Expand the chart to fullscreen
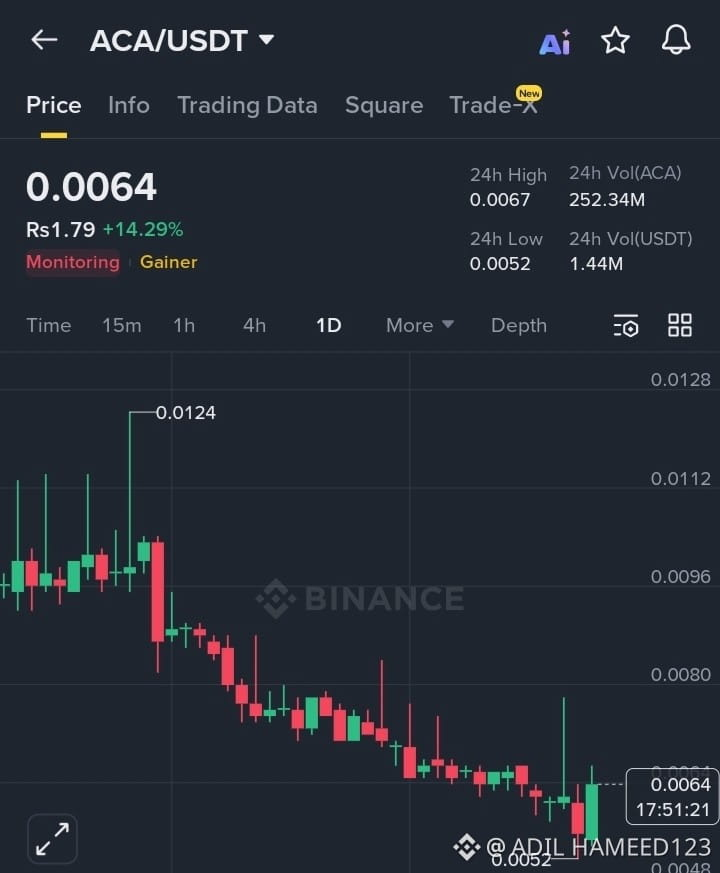This screenshot has width=720, height=873. [52, 838]
